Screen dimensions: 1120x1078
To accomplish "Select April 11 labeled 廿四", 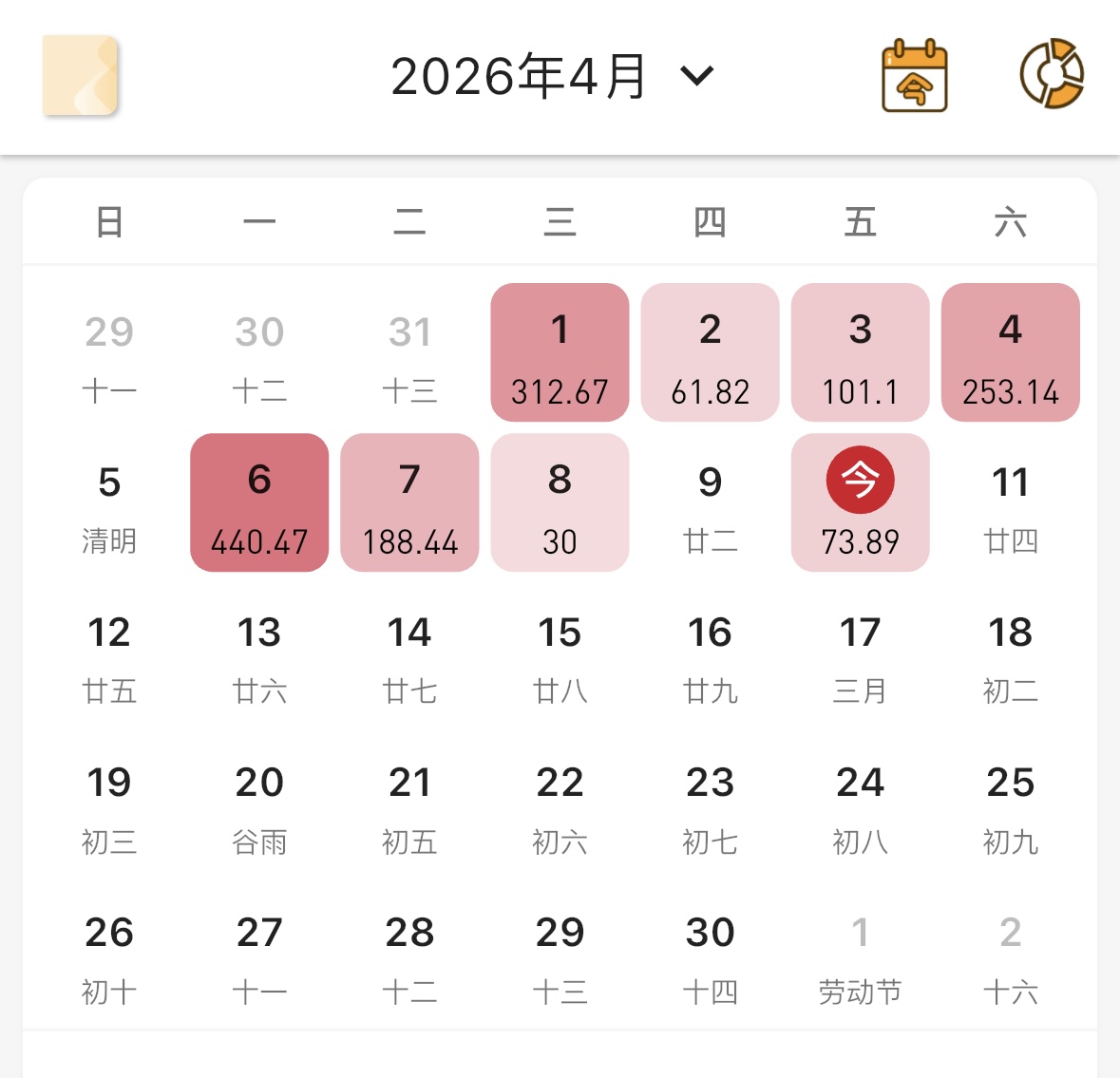I will coord(1010,506).
